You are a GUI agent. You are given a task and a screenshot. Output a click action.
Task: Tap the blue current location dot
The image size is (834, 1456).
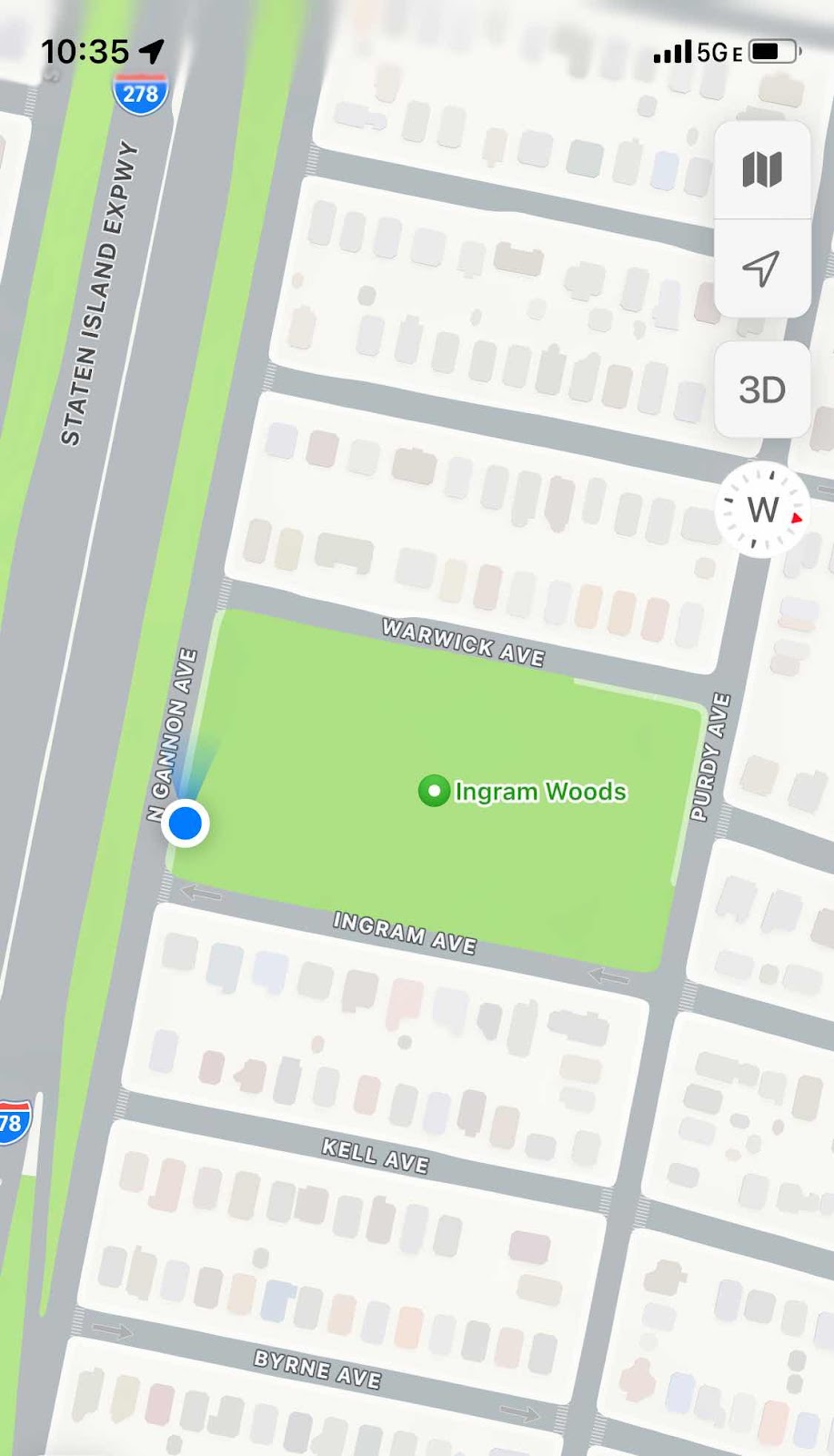(x=186, y=824)
